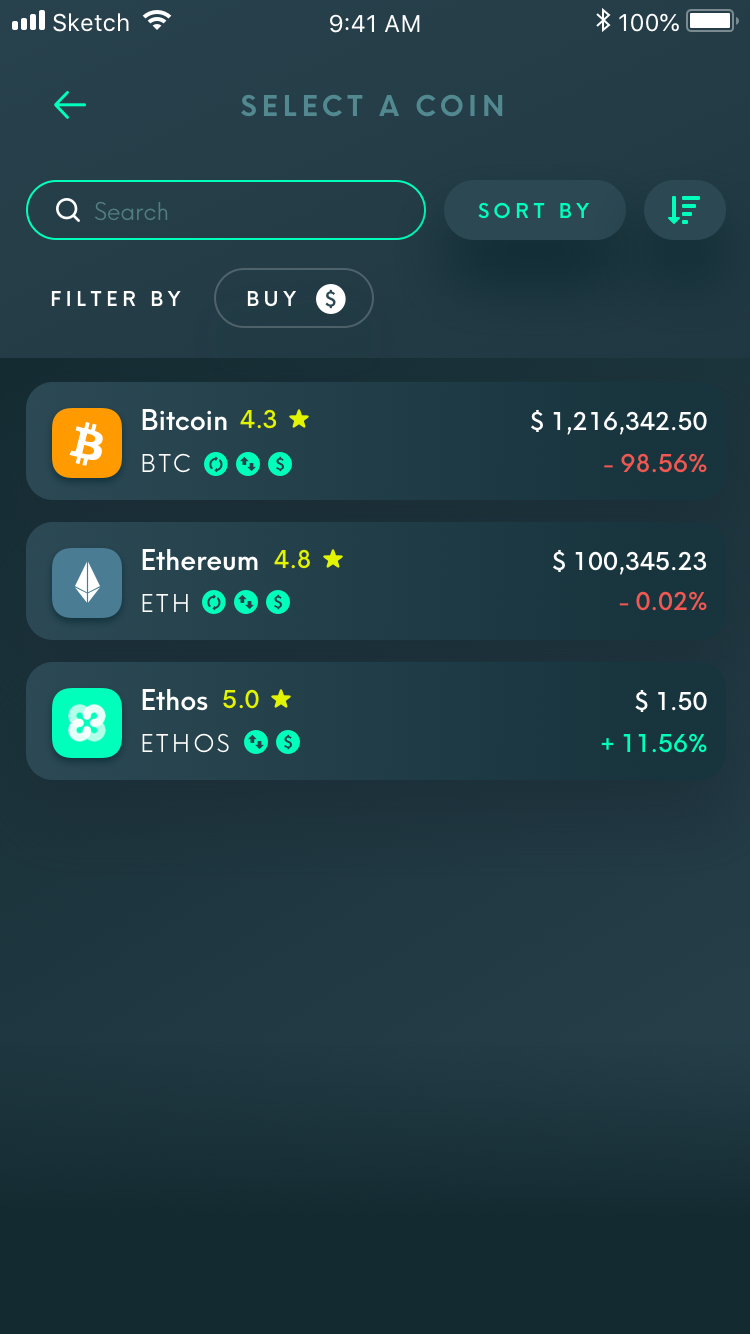Viewport: 750px width, 1334px height.
Task: Select the Buy filter chip
Action: pyautogui.click(x=294, y=298)
